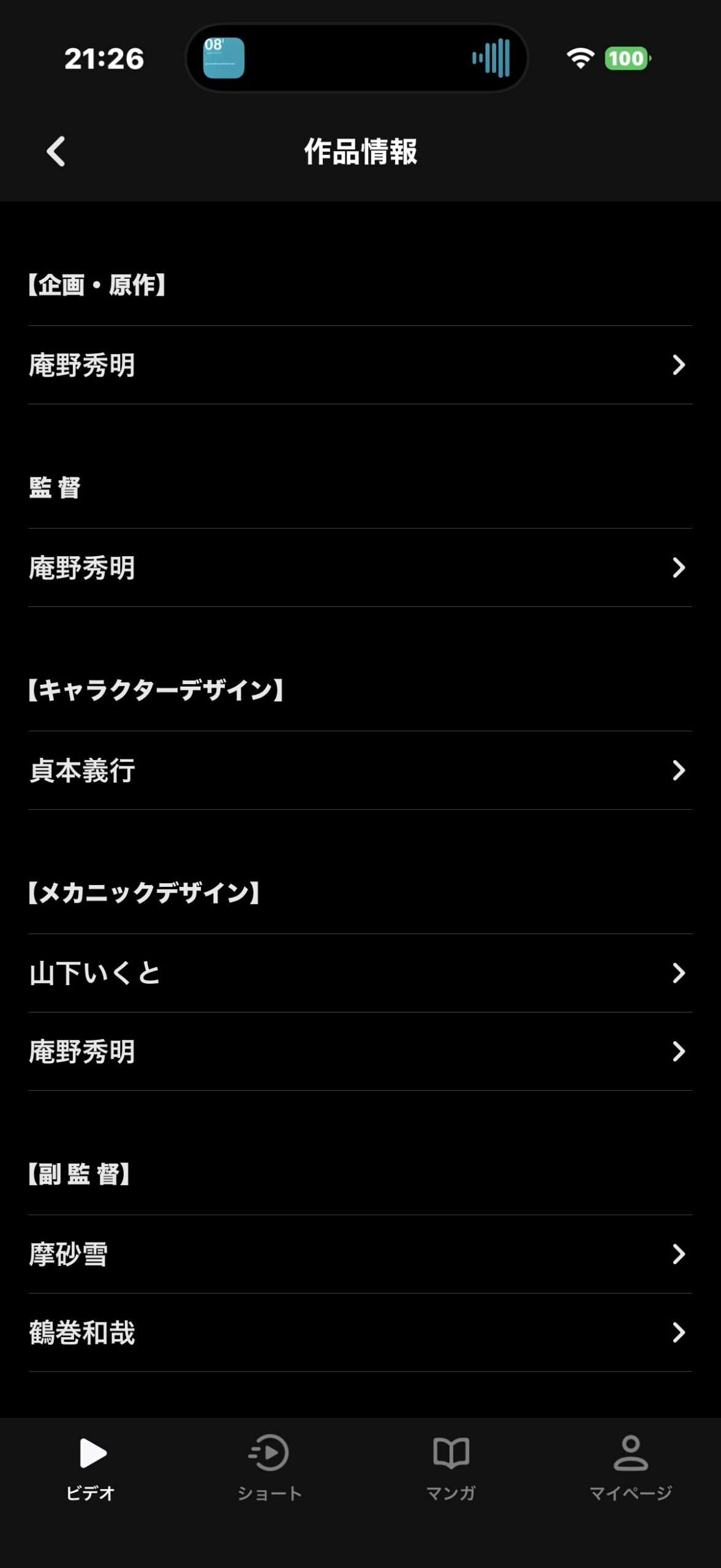This screenshot has height=1568, width=721.
Task: Open 庵野秀明 under 監督
Action: tap(360, 568)
